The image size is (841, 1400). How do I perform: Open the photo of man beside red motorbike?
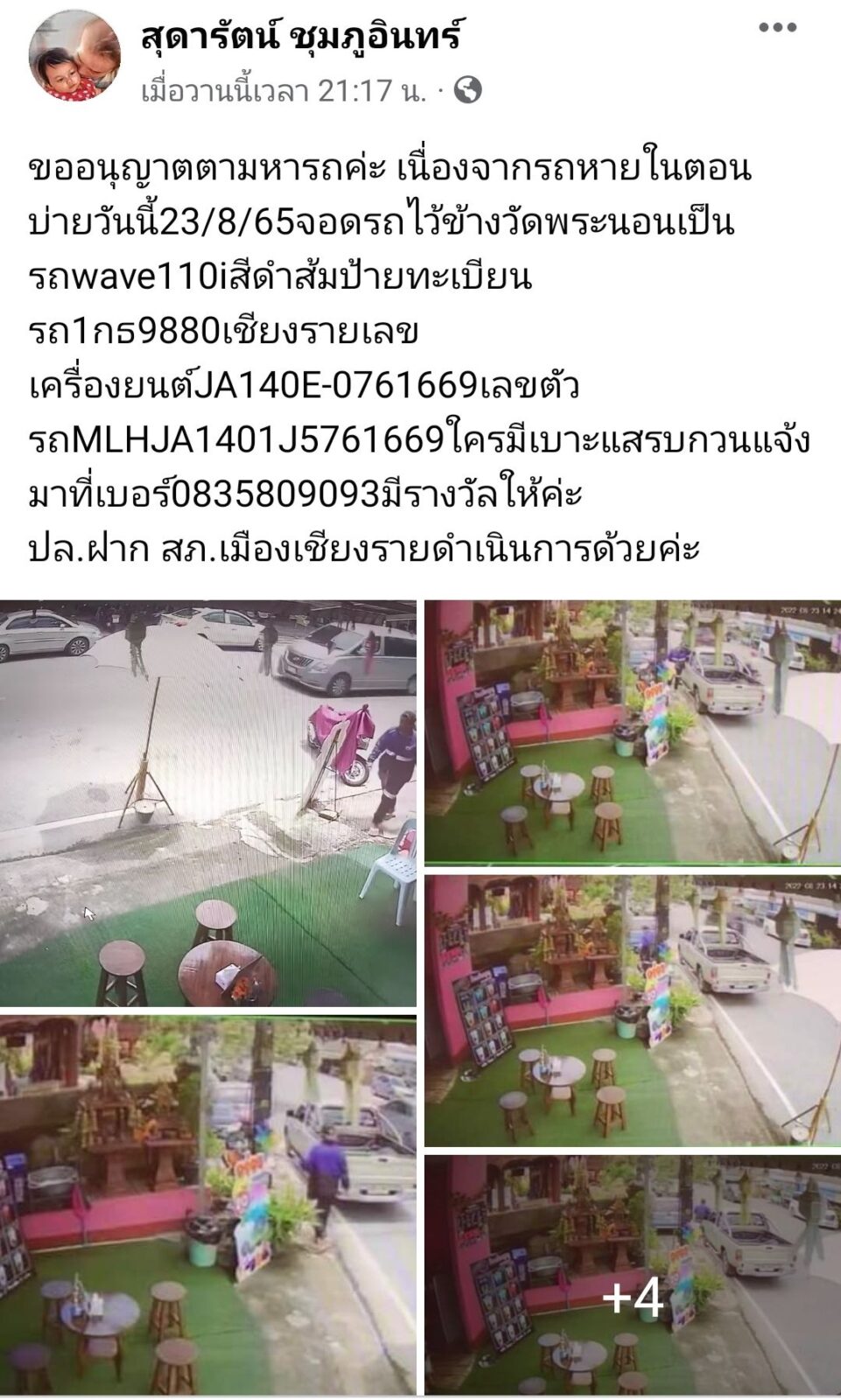tap(208, 802)
